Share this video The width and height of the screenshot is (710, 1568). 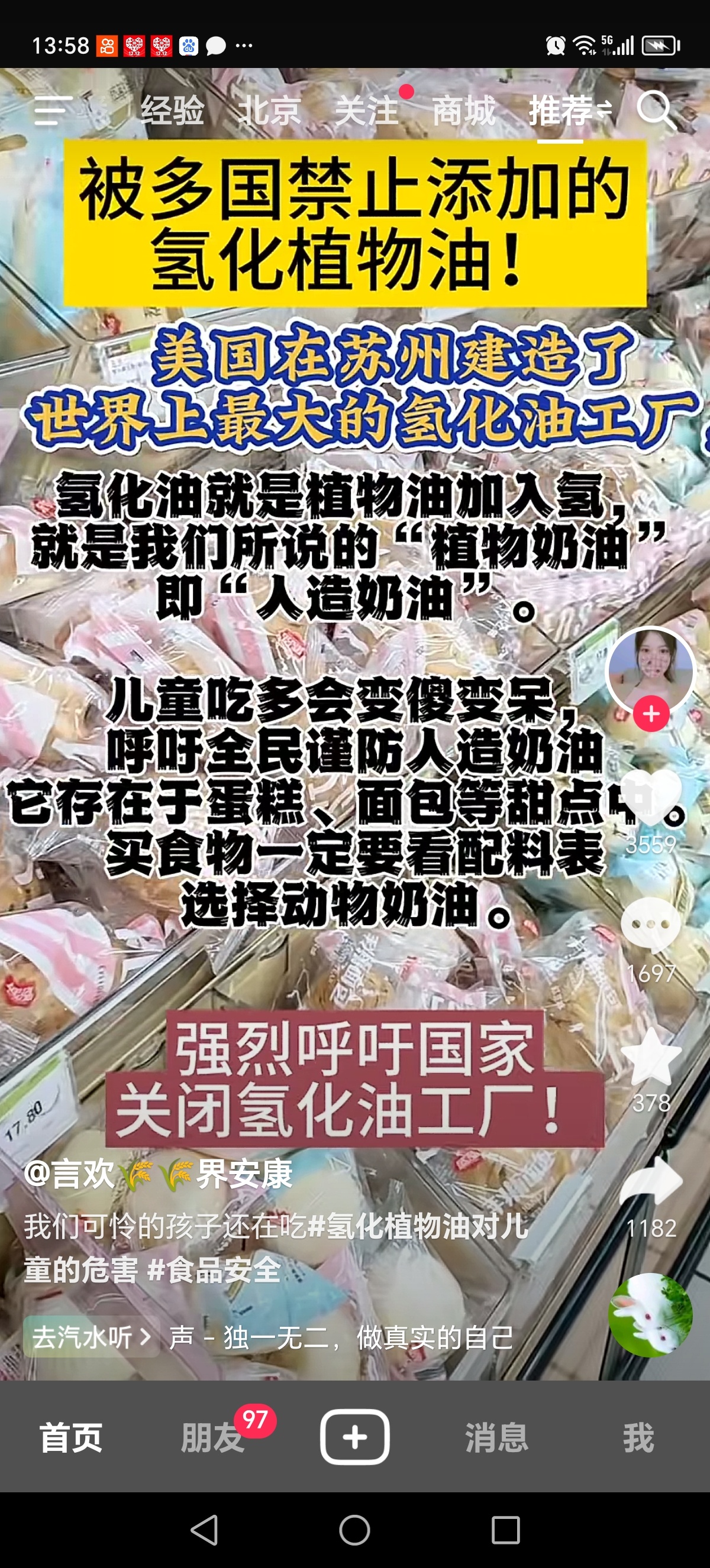(651, 1182)
